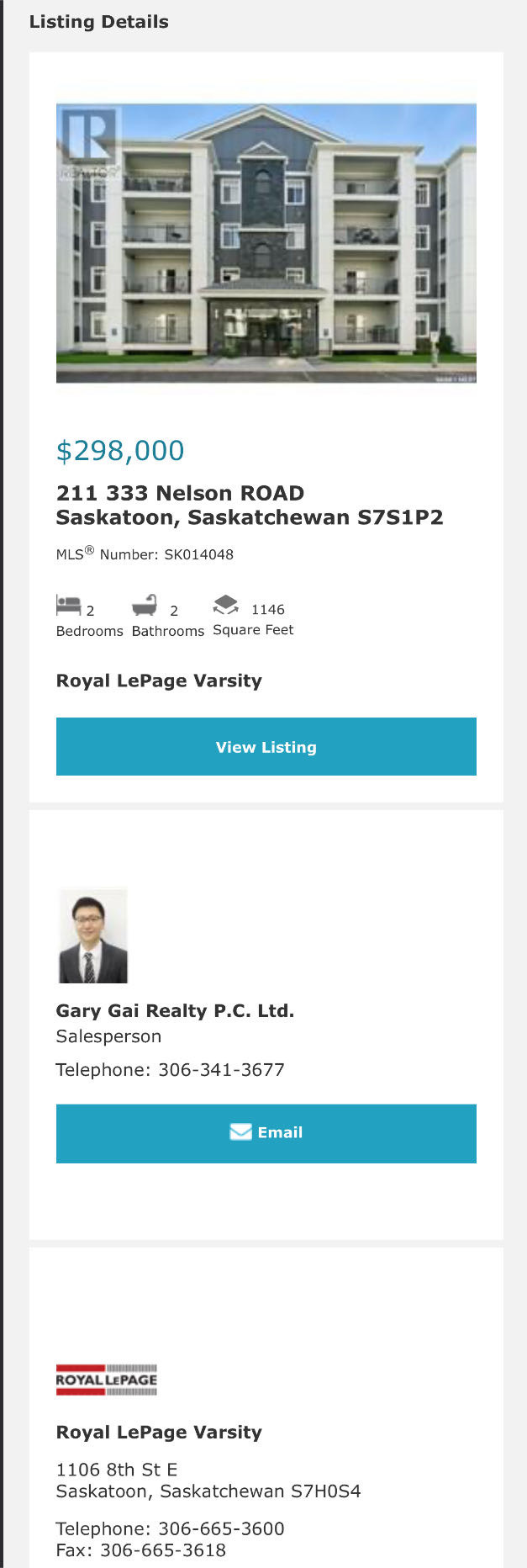527x1568 pixels.
Task: Email Gary Gai Realty salesperson
Action: (x=266, y=1132)
